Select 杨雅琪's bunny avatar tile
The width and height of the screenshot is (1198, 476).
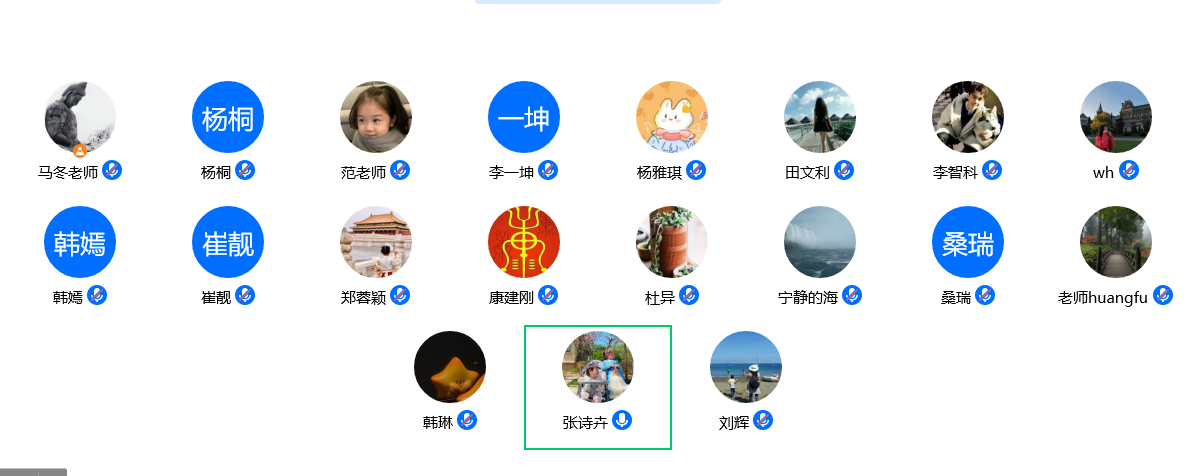[x=672, y=117]
